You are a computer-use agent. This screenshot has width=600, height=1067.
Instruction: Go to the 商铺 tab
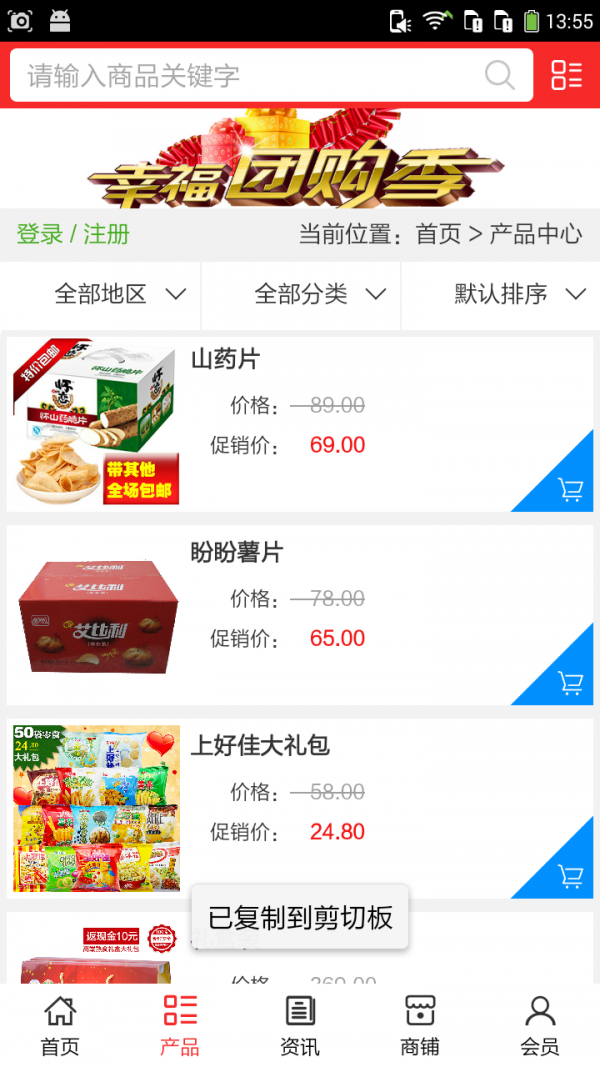click(420, 1026)
